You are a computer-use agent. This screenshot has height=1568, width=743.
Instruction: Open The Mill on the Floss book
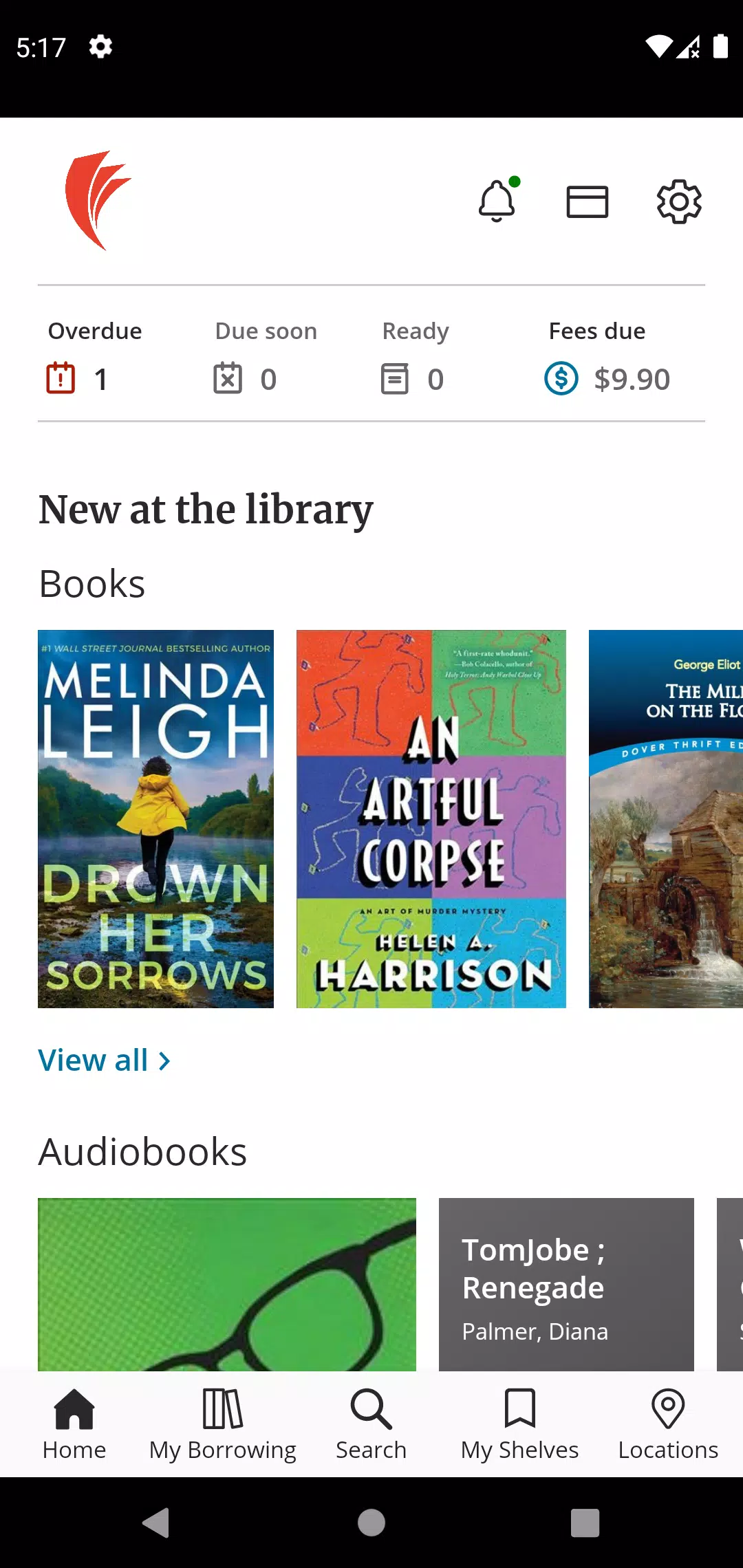(x=665, y=818)
